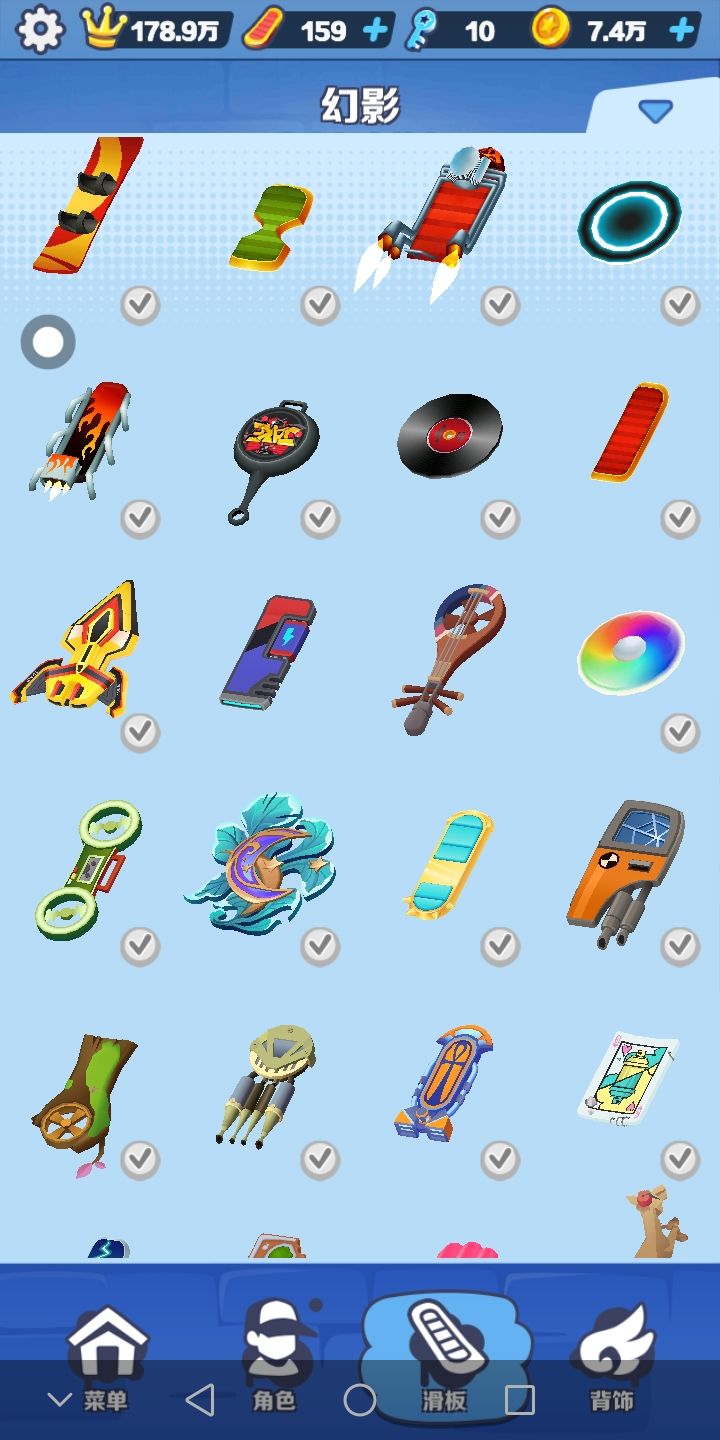Select the vinyl record board
720x1440 pixels.
pos(449,435)
